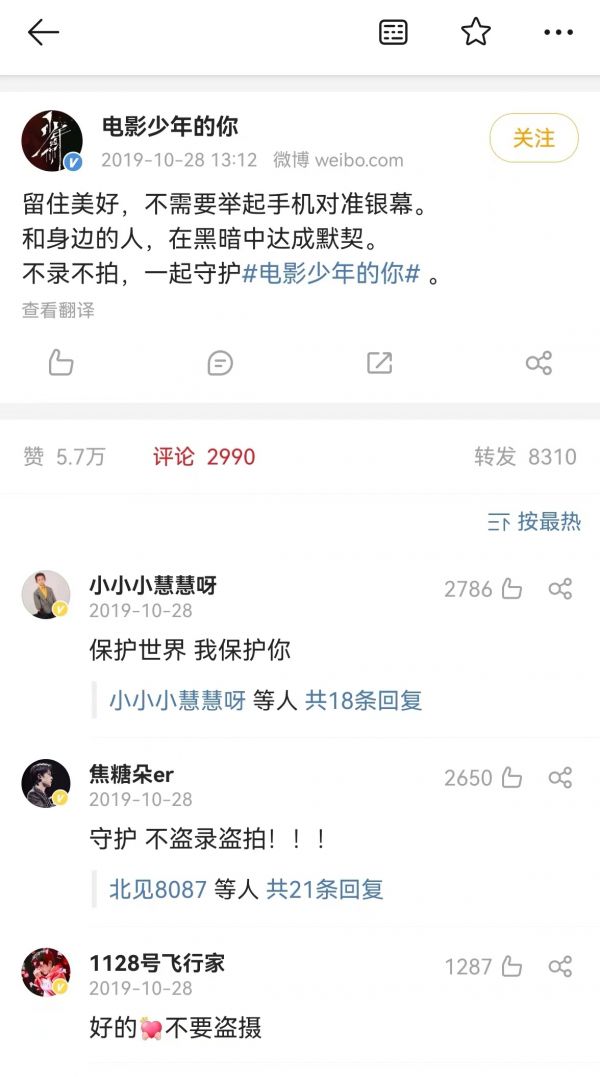Screen dimensions: 600x1077
Task: Follow 电影少年的你 with 关注 button
Action: 533,139
